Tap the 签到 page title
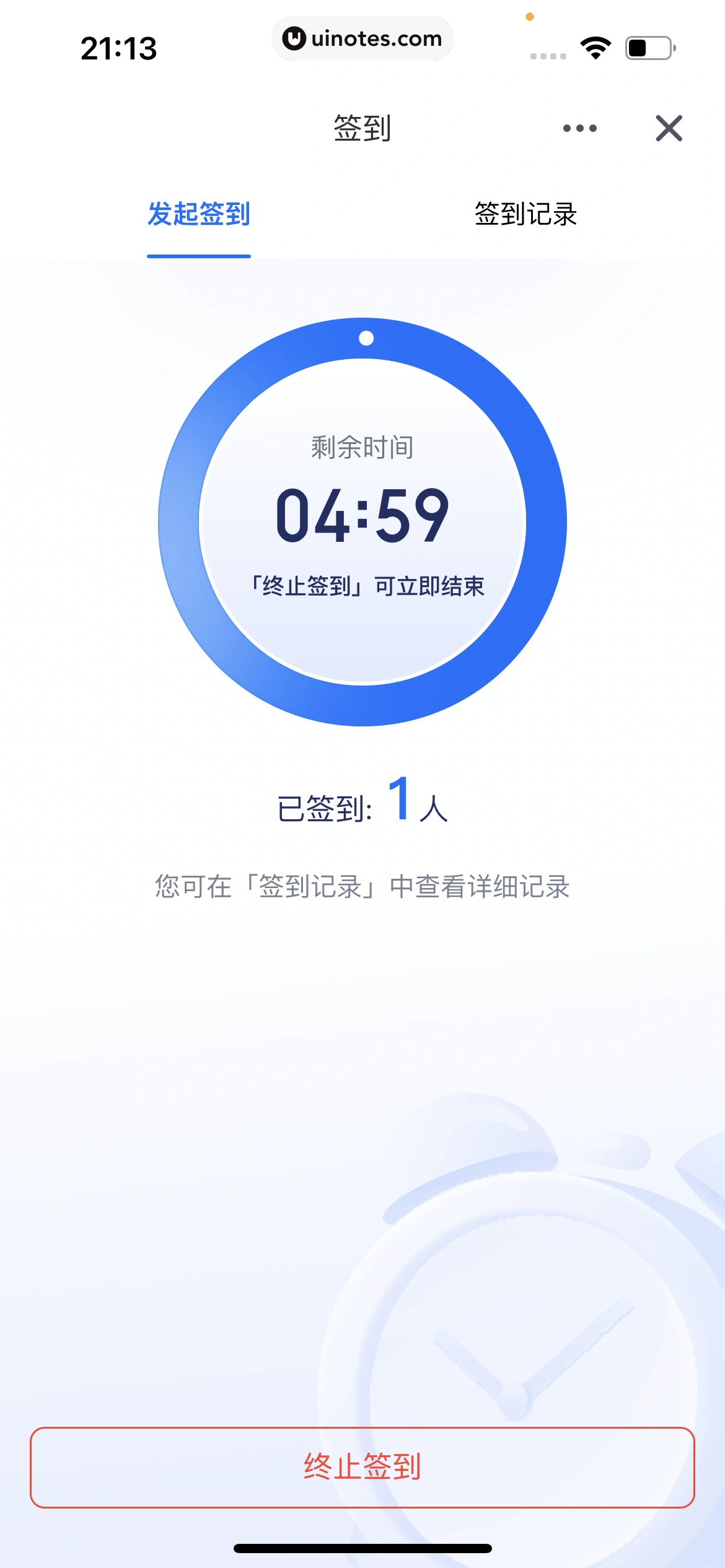725x1568 pixels. (x=362, y=128)
